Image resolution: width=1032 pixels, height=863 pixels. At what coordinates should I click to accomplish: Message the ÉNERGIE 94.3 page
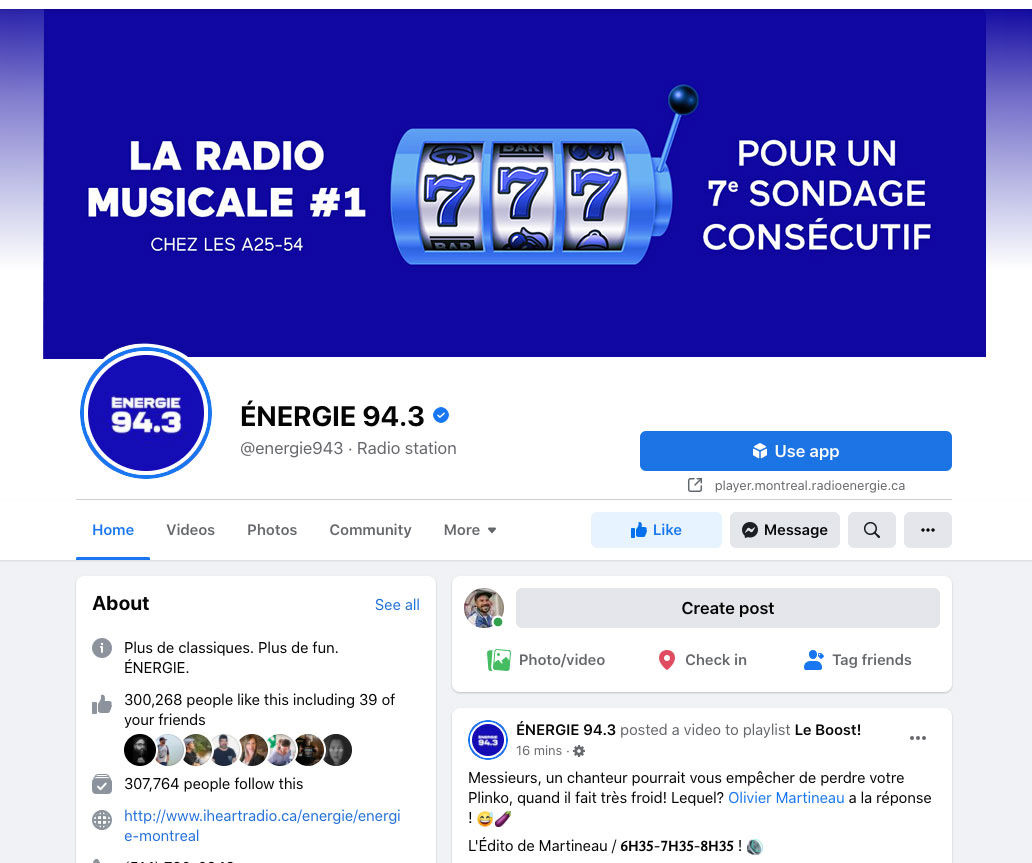784,530
